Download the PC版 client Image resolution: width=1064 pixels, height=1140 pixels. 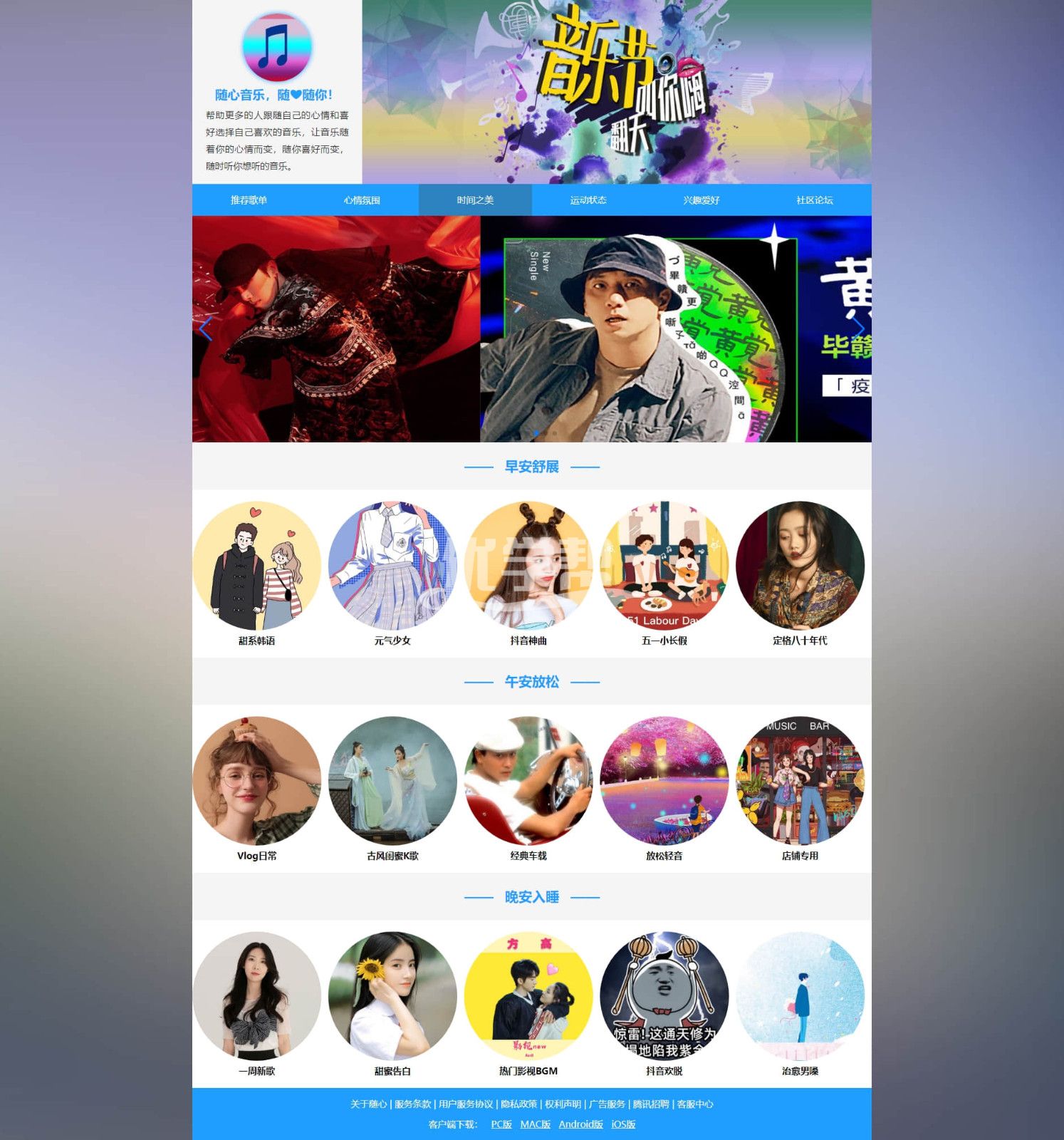[x=501, y=1124]
